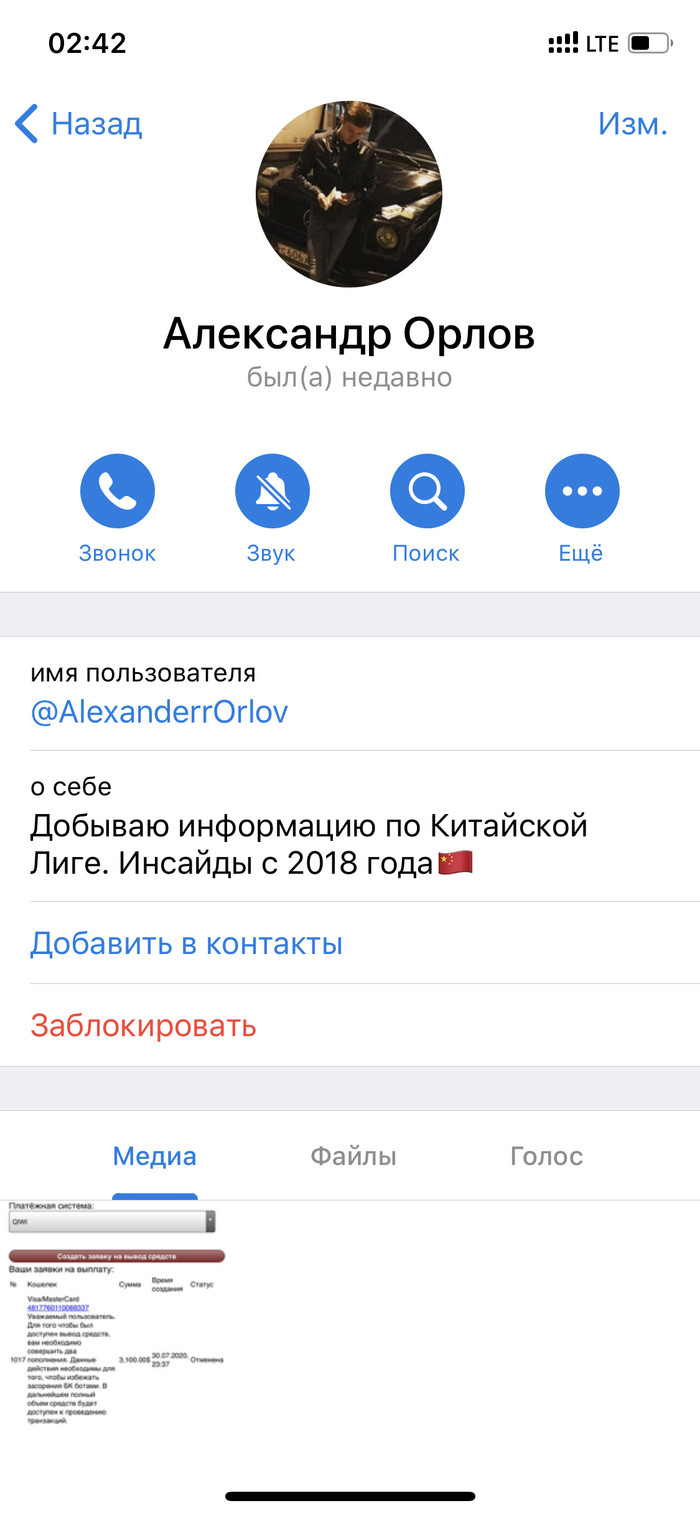700x1516 pixels.
Task: Search the chat using Поиск
Action: 427,491
